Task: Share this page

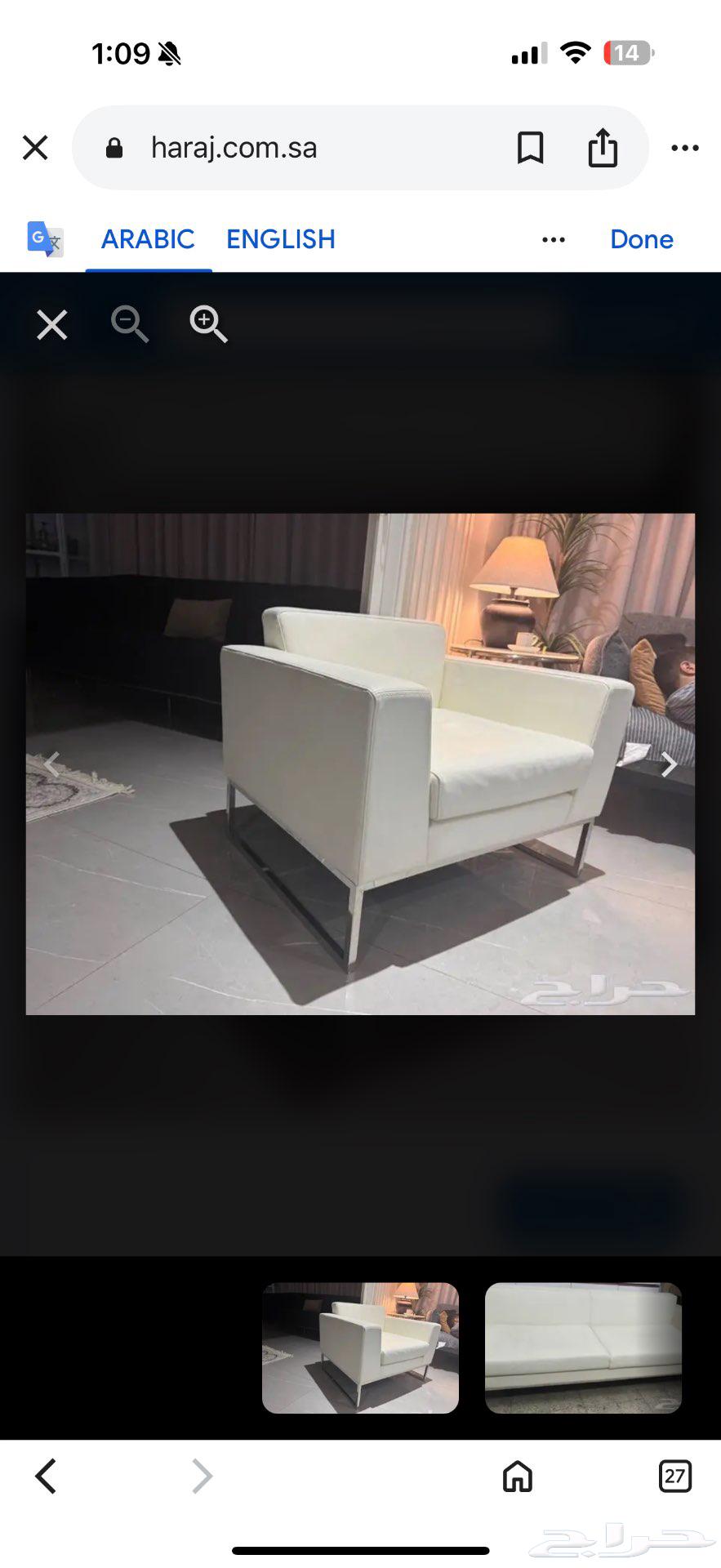Action: (x=603, y=148)
